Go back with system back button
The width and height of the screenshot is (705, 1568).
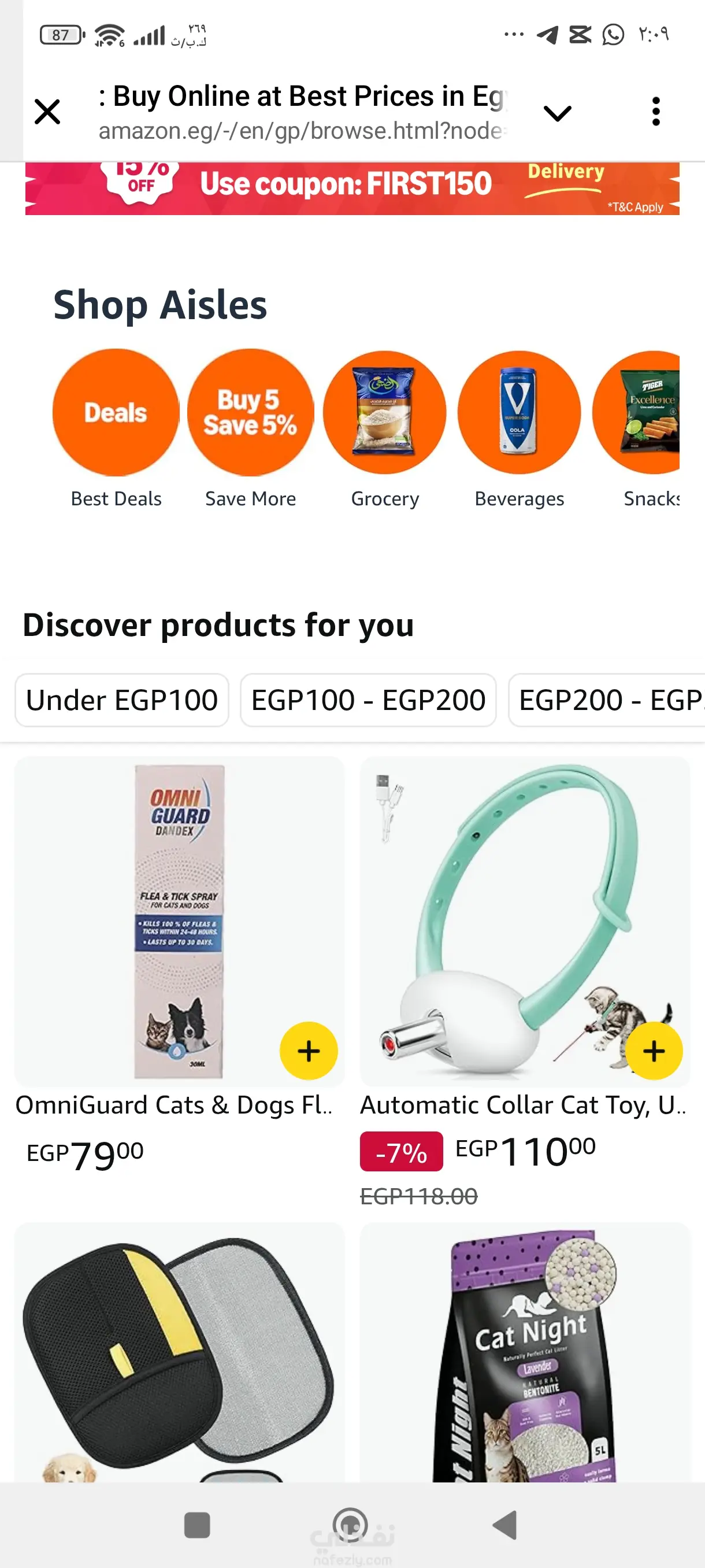504,1524
